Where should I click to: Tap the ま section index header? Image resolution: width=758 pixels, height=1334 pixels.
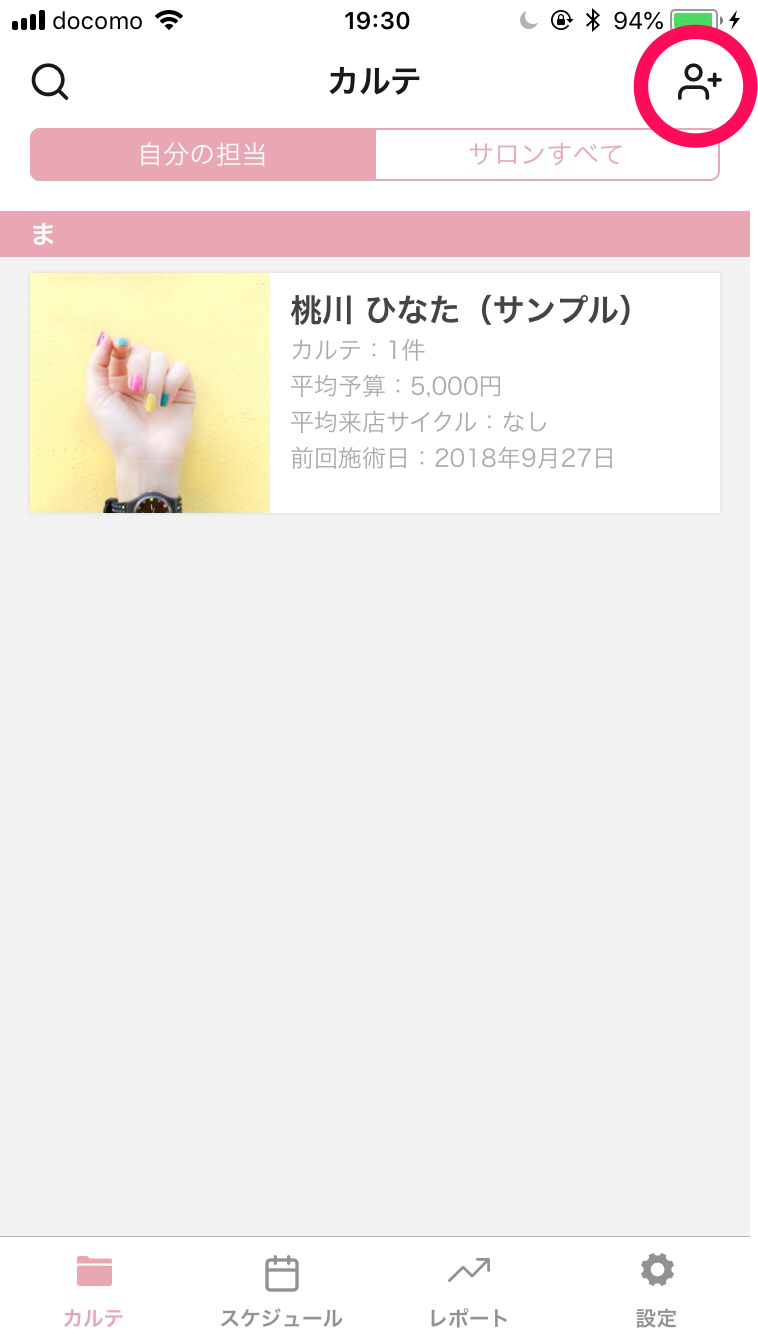pos(44,234)
